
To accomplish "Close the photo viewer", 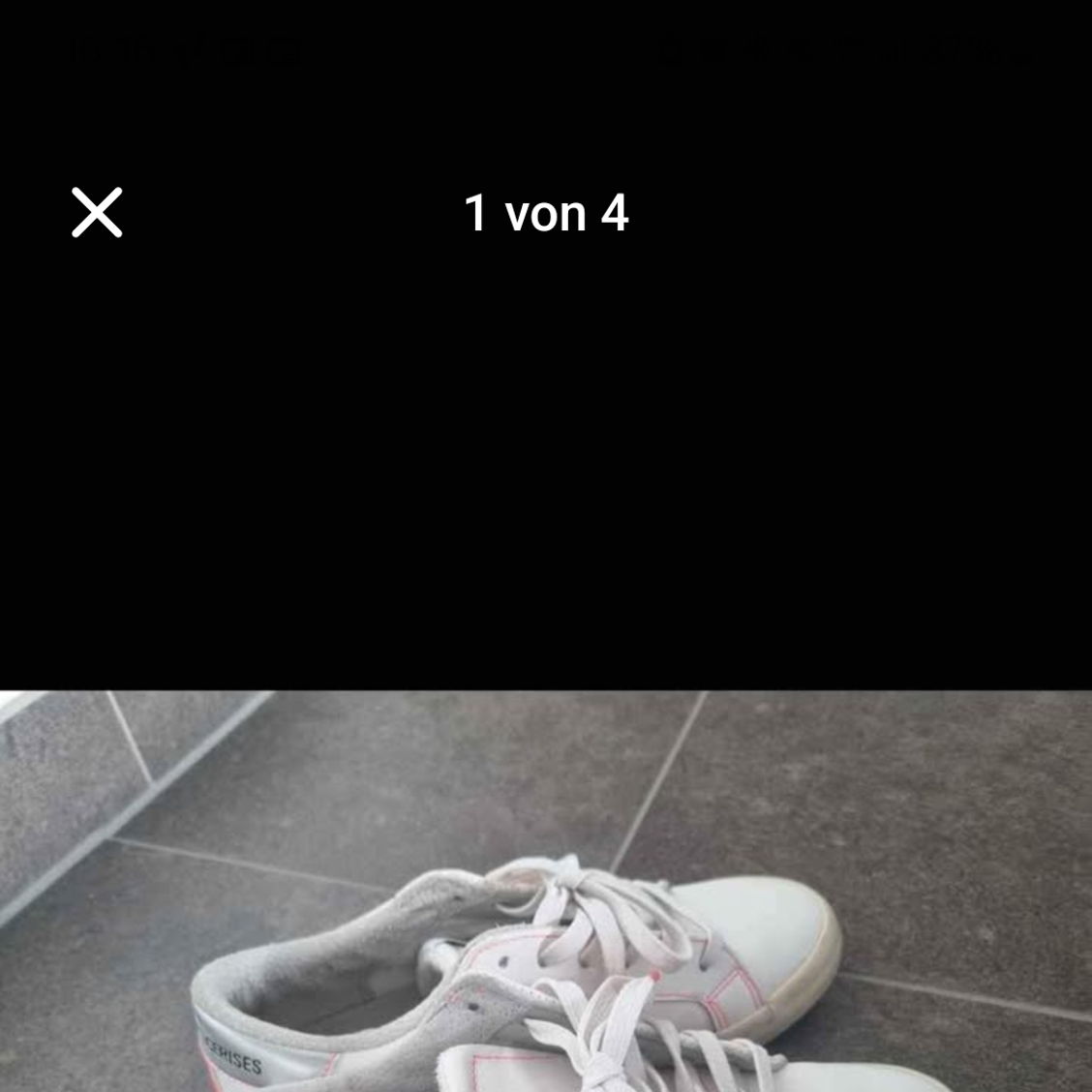I will [x=97, y=212].
